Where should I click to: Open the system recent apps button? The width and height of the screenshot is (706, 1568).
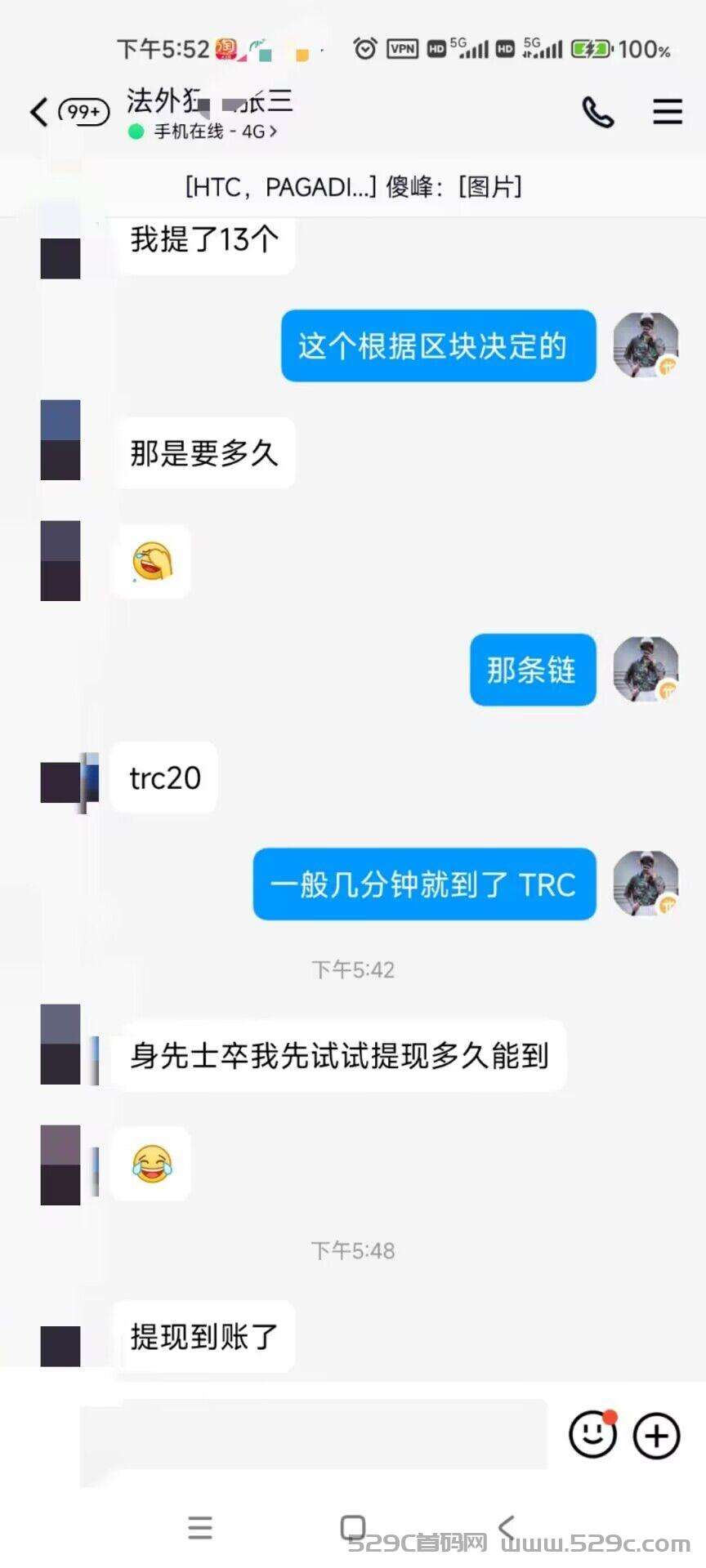200,1527
